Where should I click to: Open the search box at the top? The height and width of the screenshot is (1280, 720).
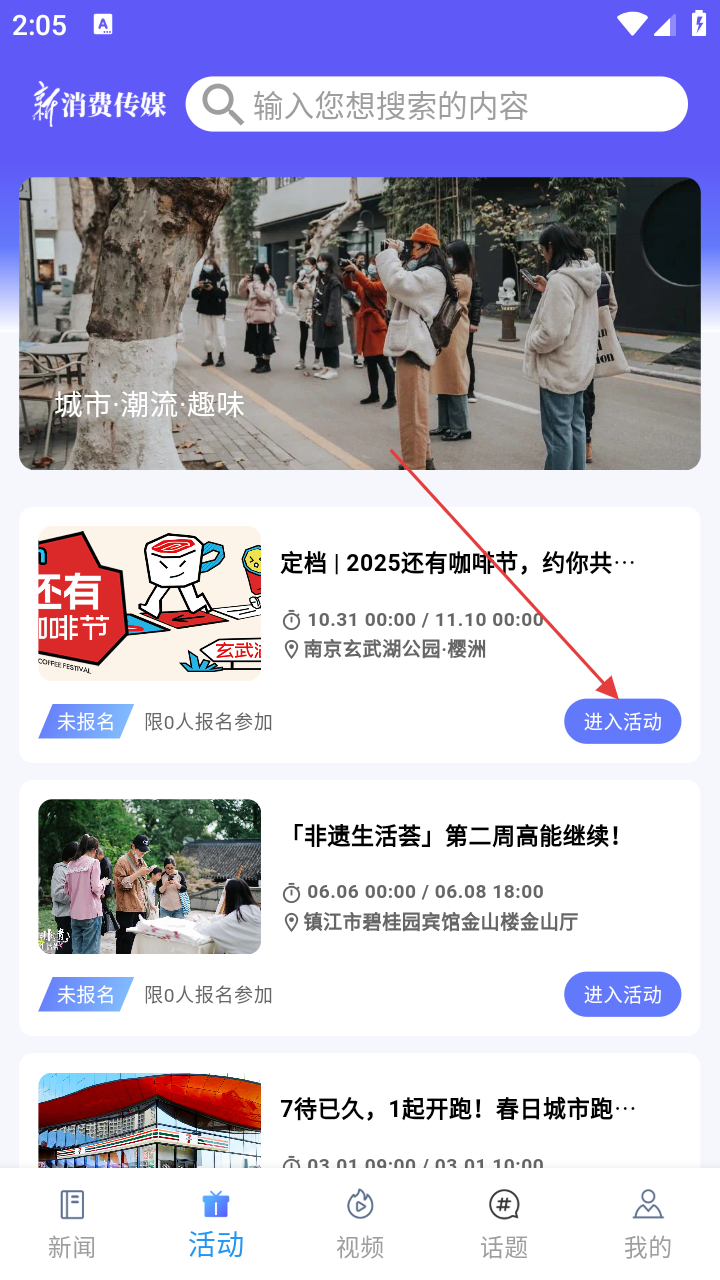pyautogui.click(x=436, y=104)
